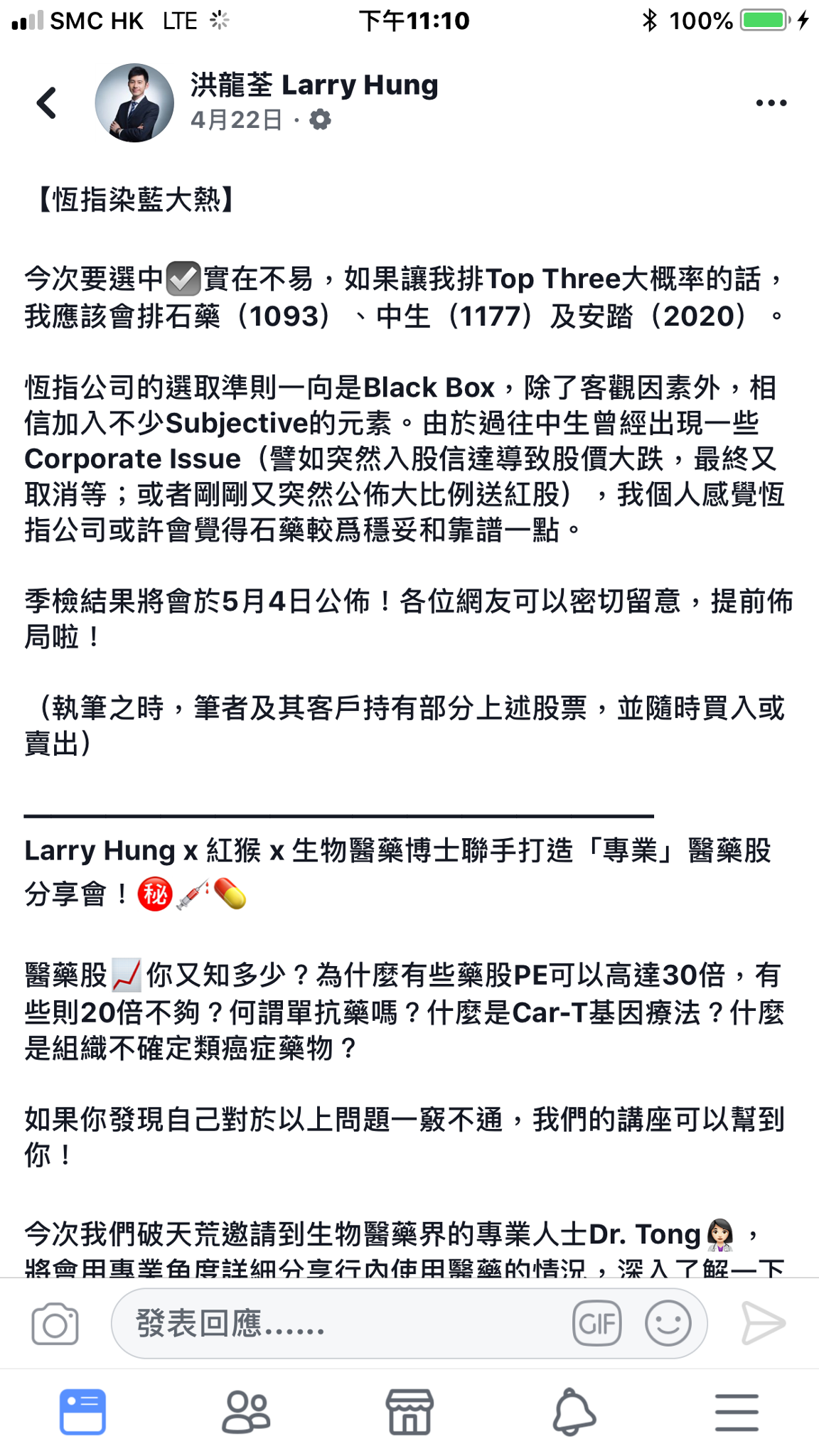The width and height of the screenshot is (819, 1456).
Task: Attach a photo with the camera icon
Action: point(55,1324)
